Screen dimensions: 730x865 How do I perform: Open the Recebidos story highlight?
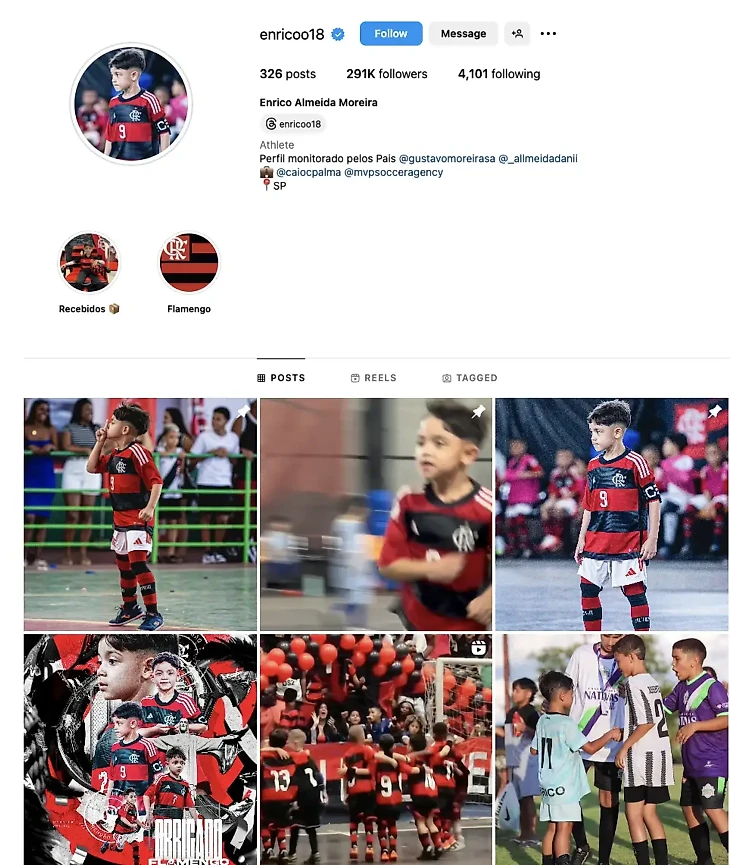tap(89, 263)
